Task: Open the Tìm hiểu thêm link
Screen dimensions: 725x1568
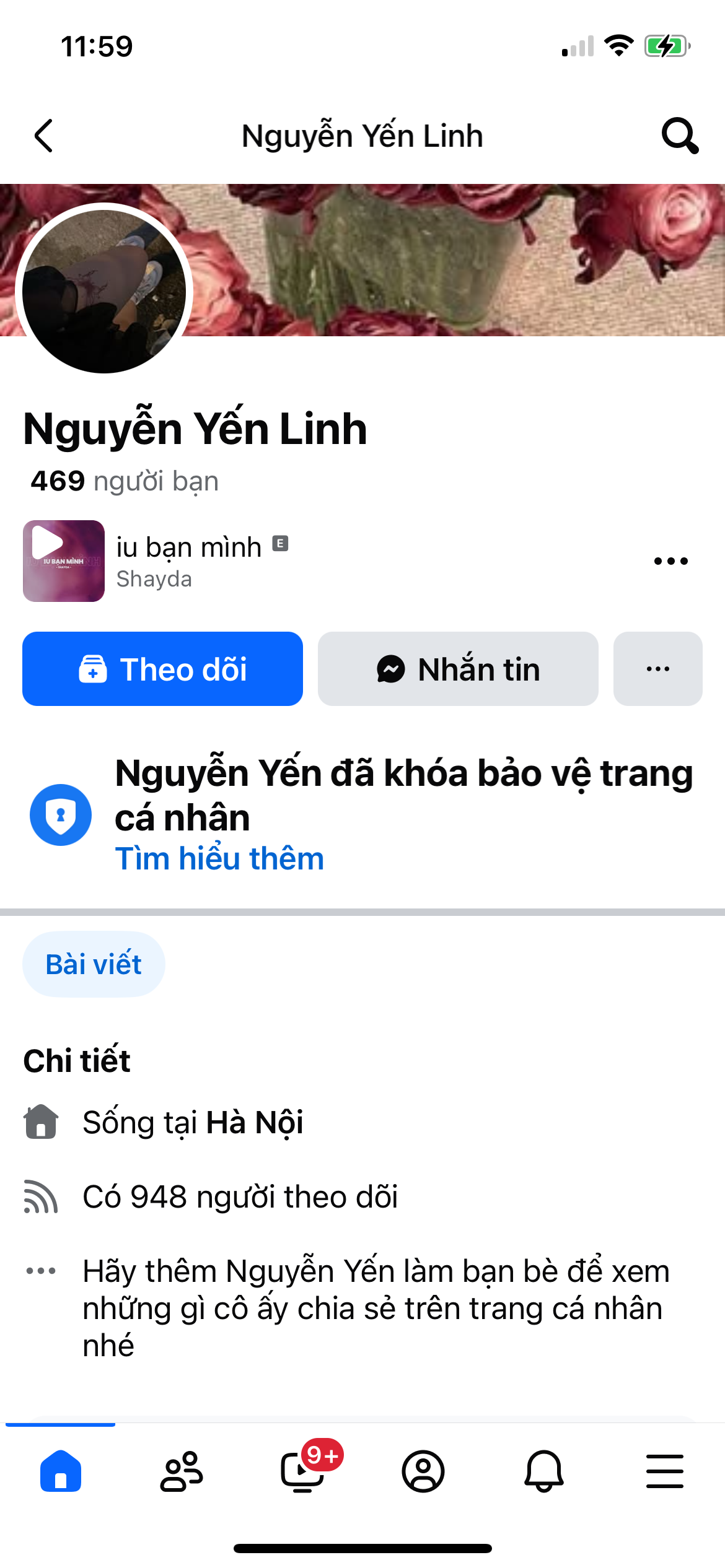Action: point(219,859)
